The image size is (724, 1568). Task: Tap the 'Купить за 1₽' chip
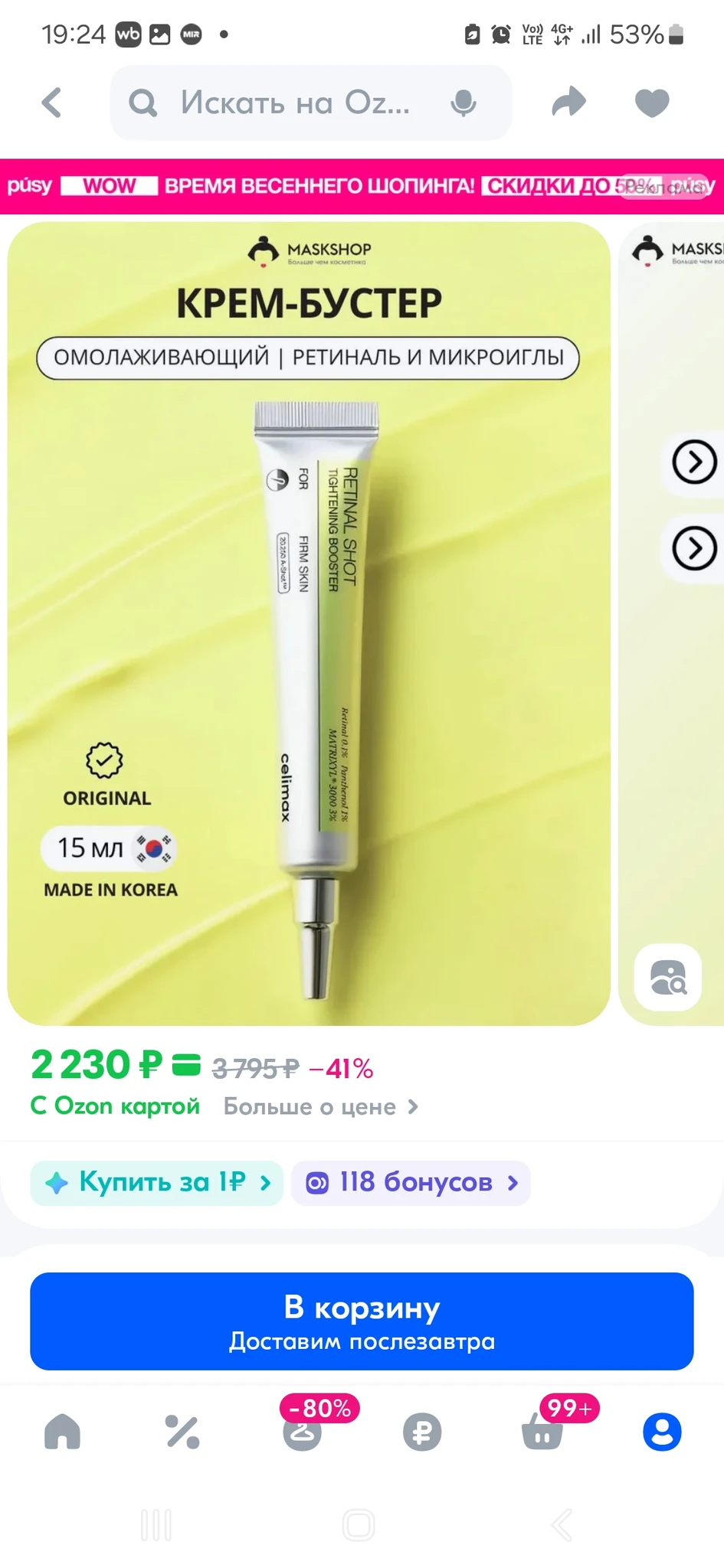(x=157, y=1183)
